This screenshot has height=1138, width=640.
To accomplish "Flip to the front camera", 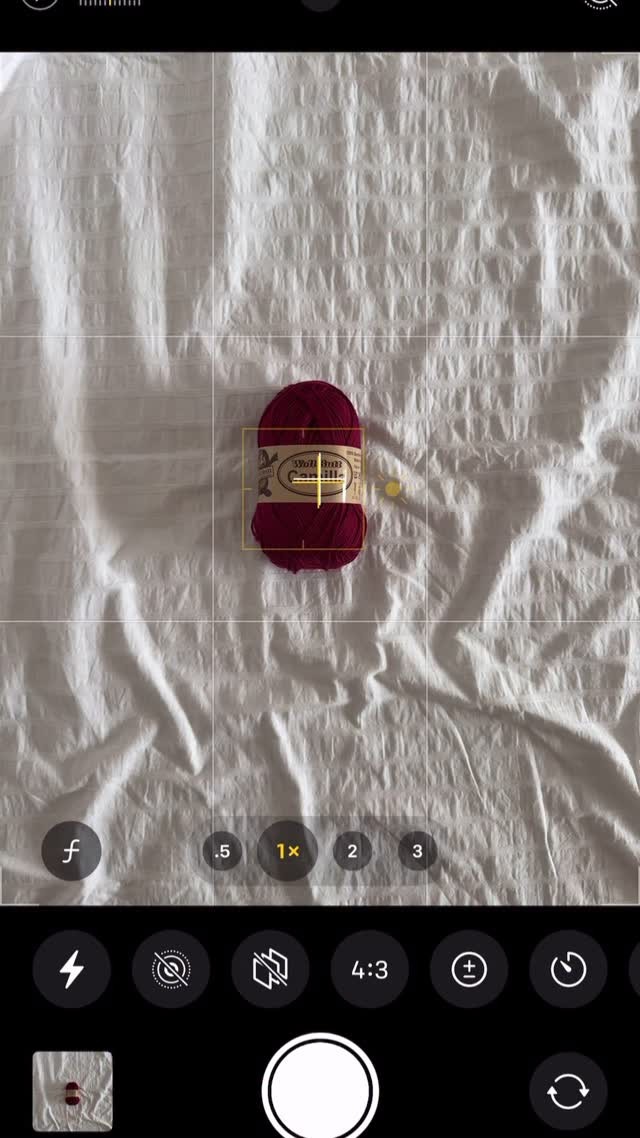I will [x=567, y=1091].
